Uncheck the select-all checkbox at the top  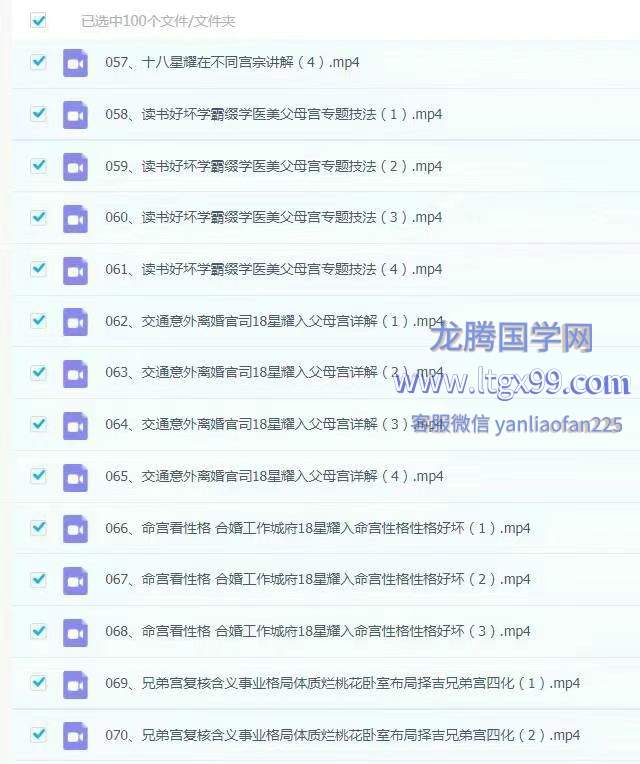pyautogui.click(x=38, y=19)
